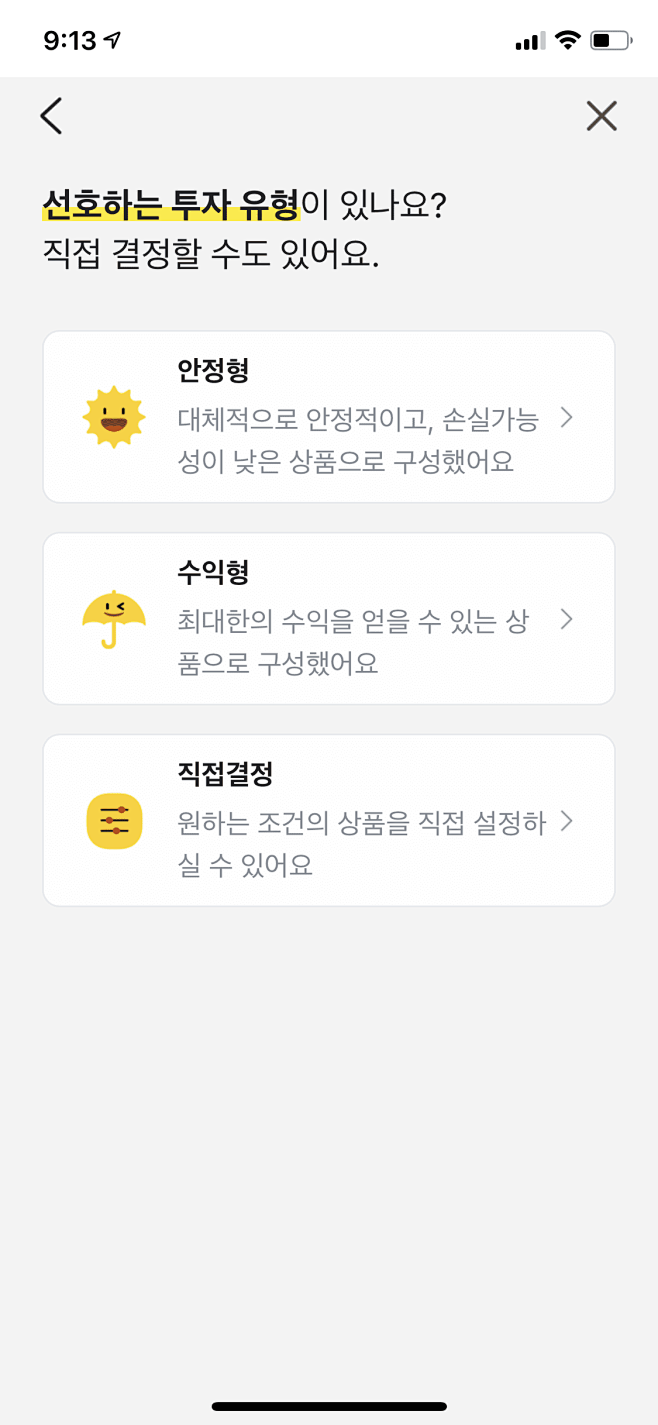This screenshot has height=1425, width=658.
Task: Choose the 수익형 investment type card
Action: pyautogui.click(x=328, y=618)
